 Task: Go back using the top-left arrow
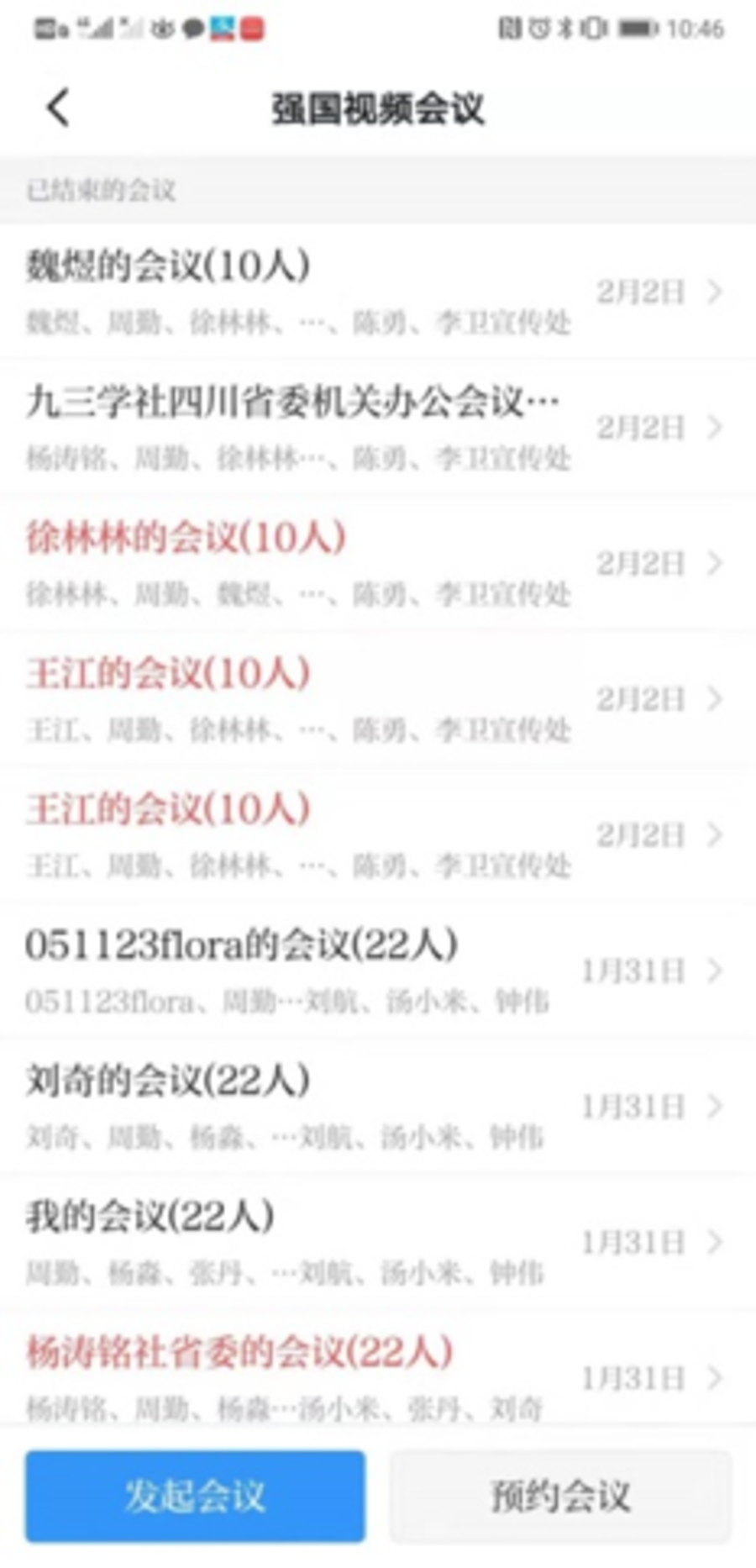pyautogui.click(x=57, y=108)
